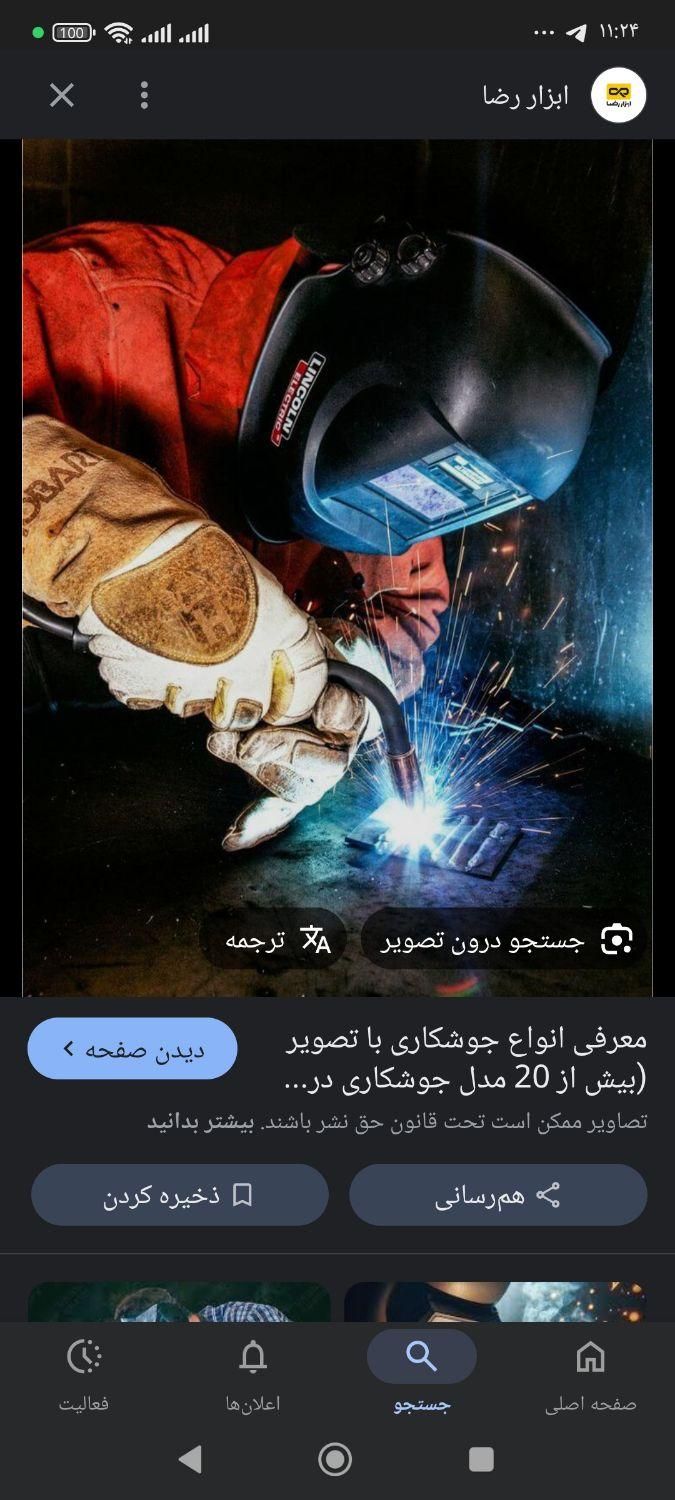Save the image using ذخیره کردن
Viewport: 675px width, 1500px height.
point(180,1195)
